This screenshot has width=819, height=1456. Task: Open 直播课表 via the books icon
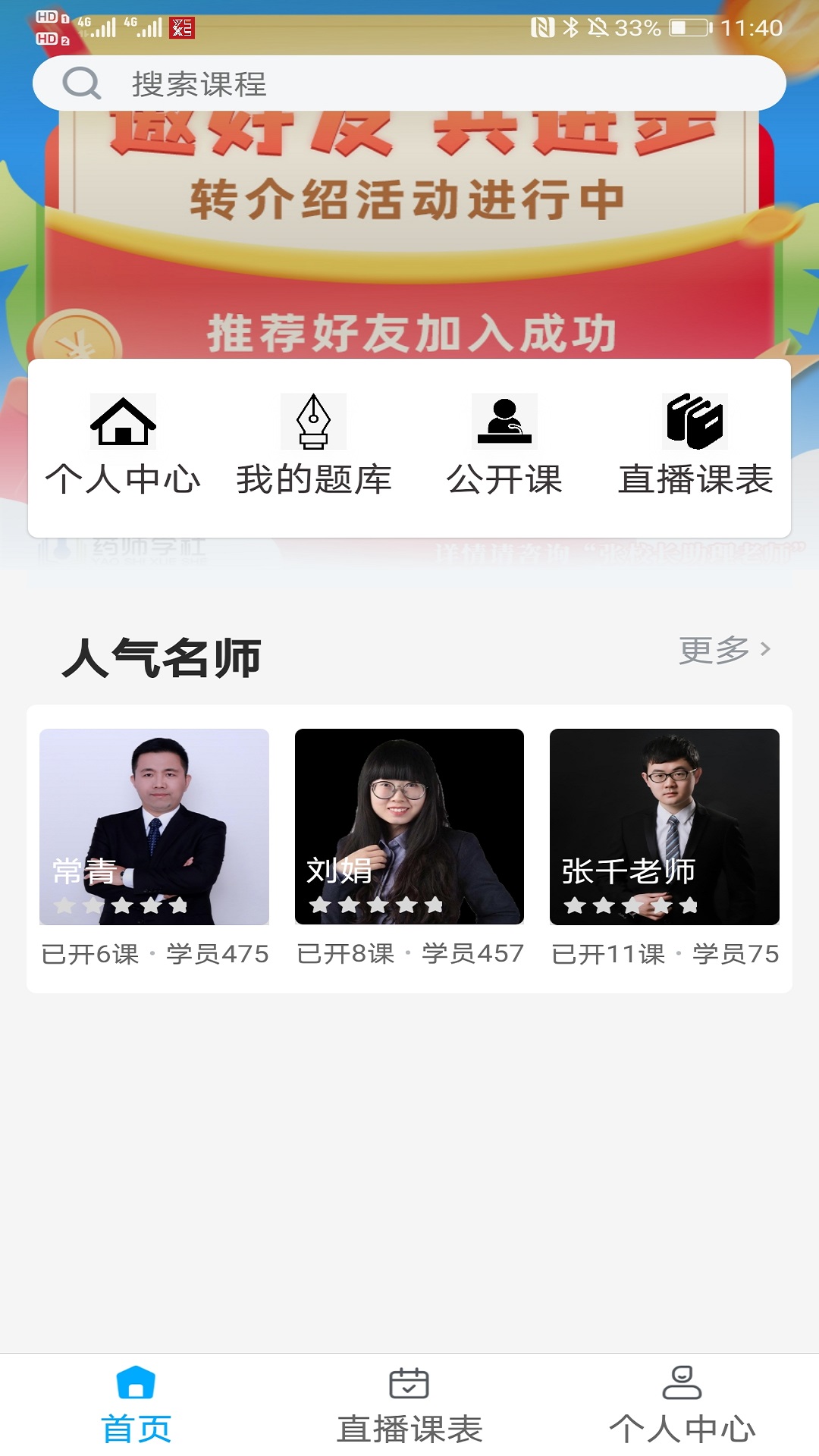(x=695, y=422)
